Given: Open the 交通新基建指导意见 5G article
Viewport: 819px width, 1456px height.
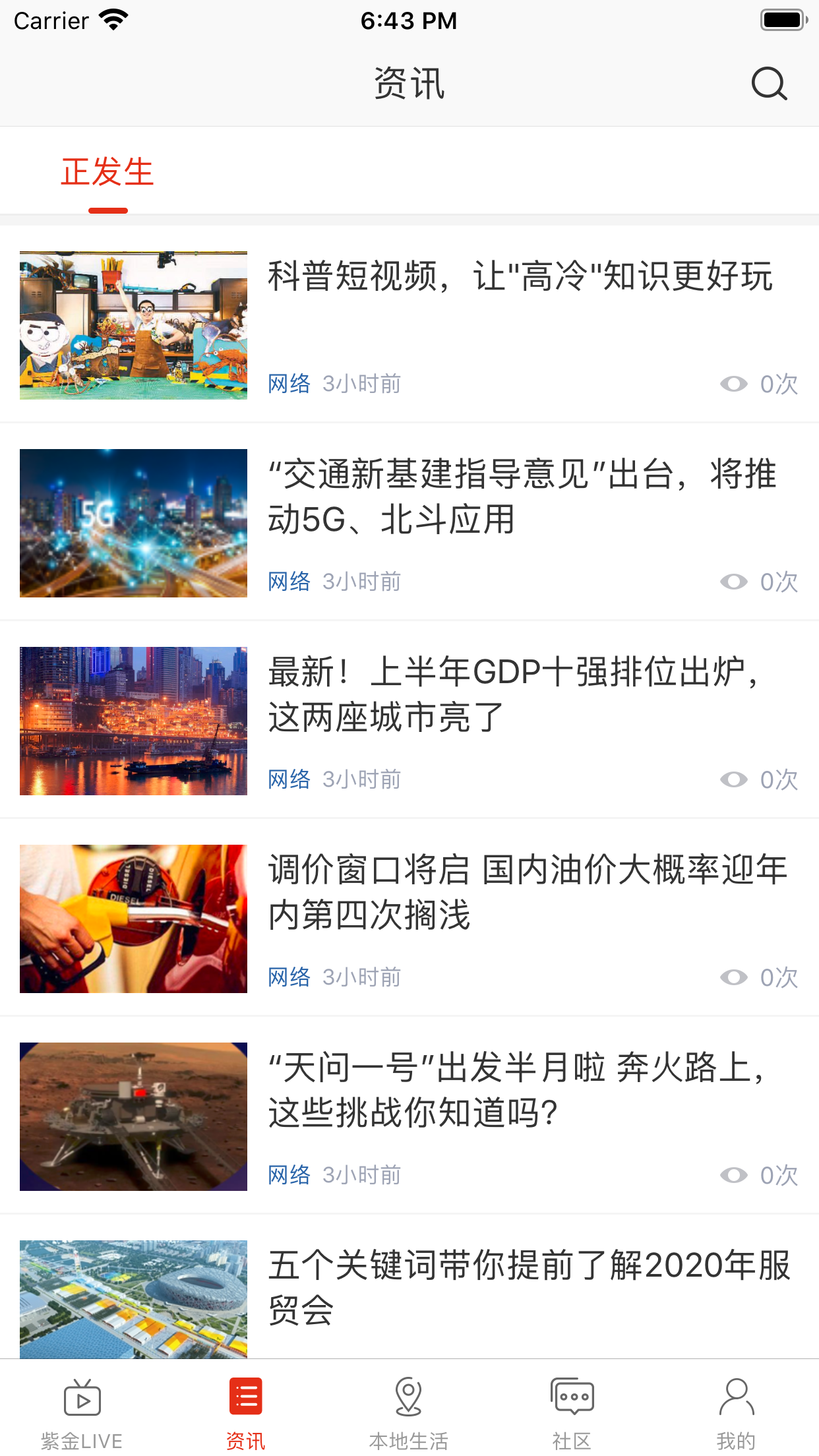Looking at the screenshot, I should 409,522.
